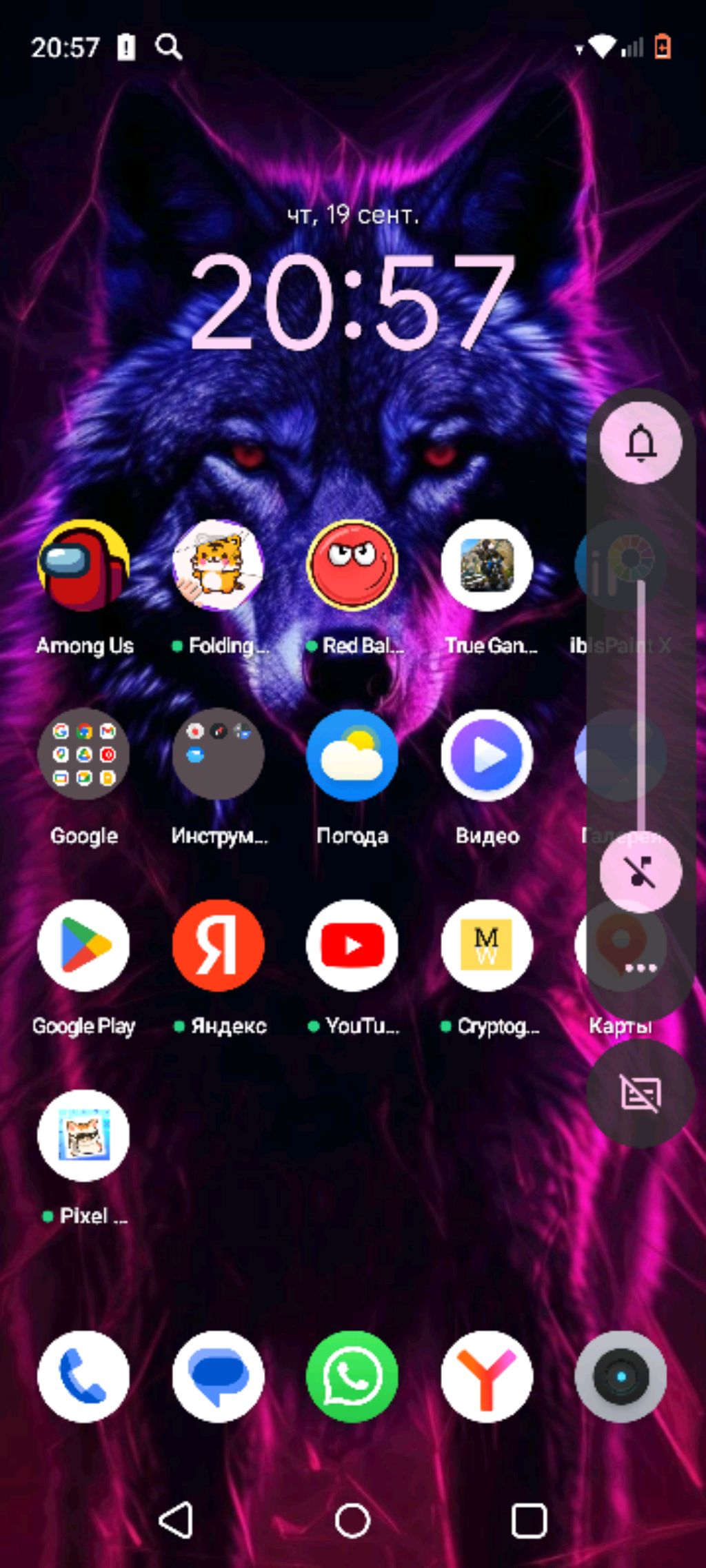Screen dimensions: 706x1568
Task: Go to the home screen
Action: [352, 1520]
